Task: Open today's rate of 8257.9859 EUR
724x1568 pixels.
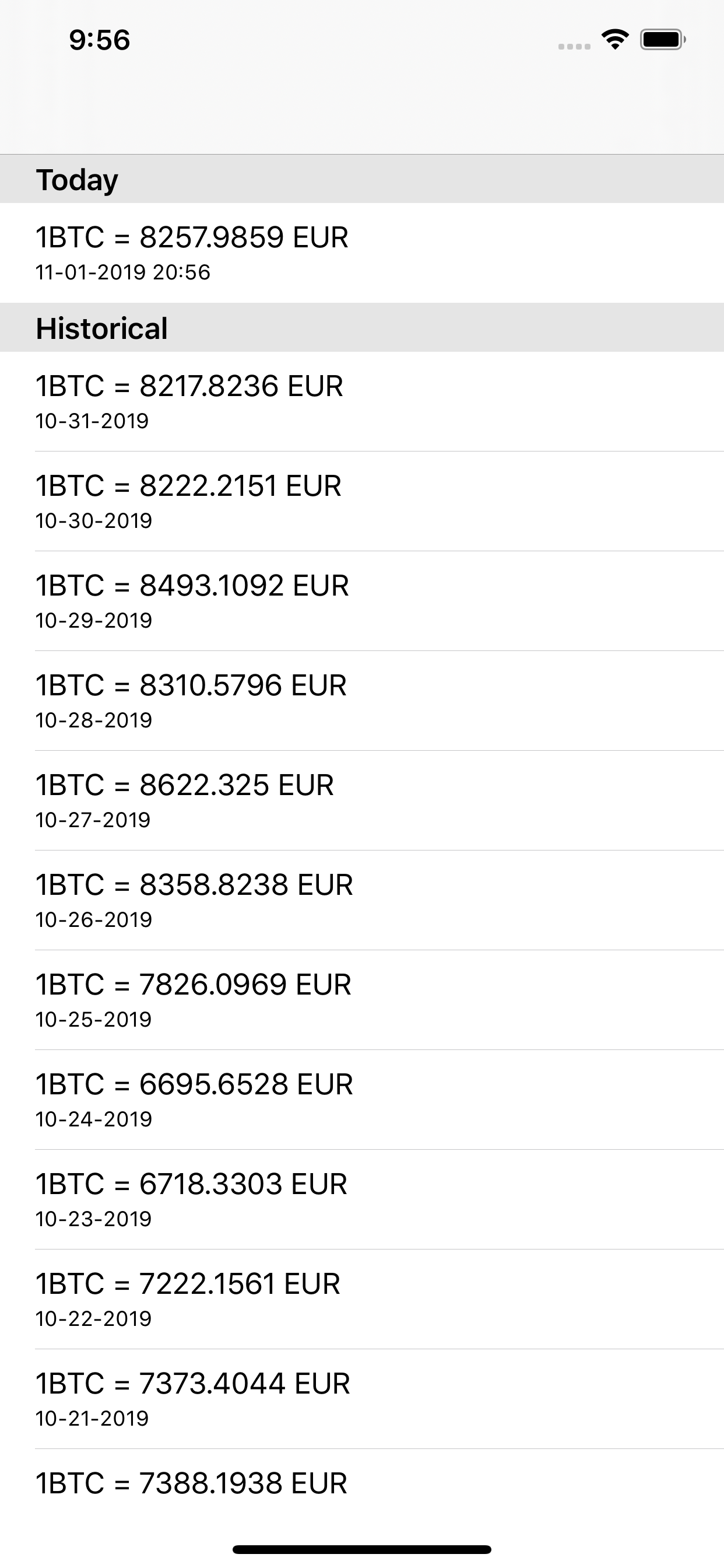Action: coord(362,253)
